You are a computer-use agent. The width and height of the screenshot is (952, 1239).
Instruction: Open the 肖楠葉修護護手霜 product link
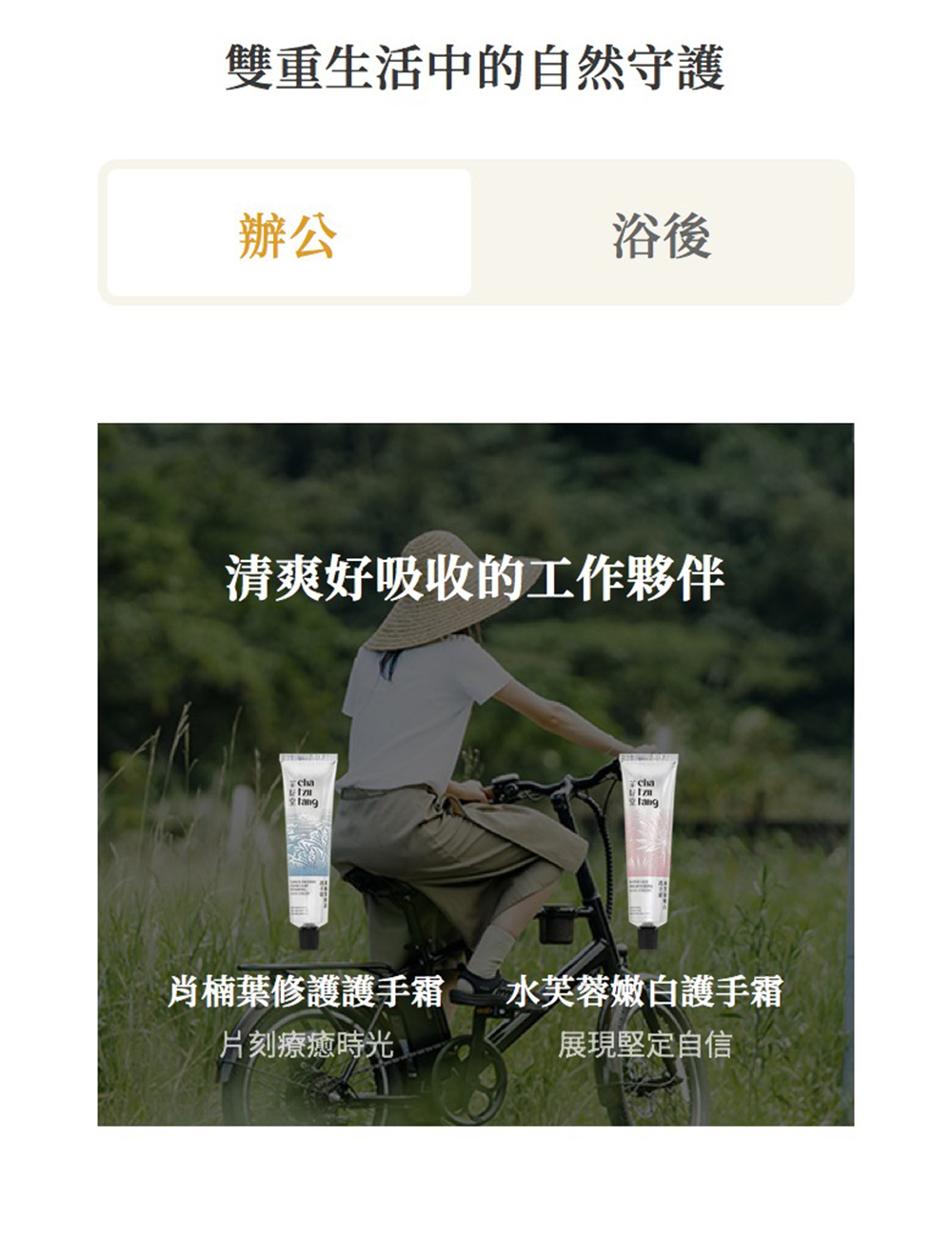click(x=307, y=992)
